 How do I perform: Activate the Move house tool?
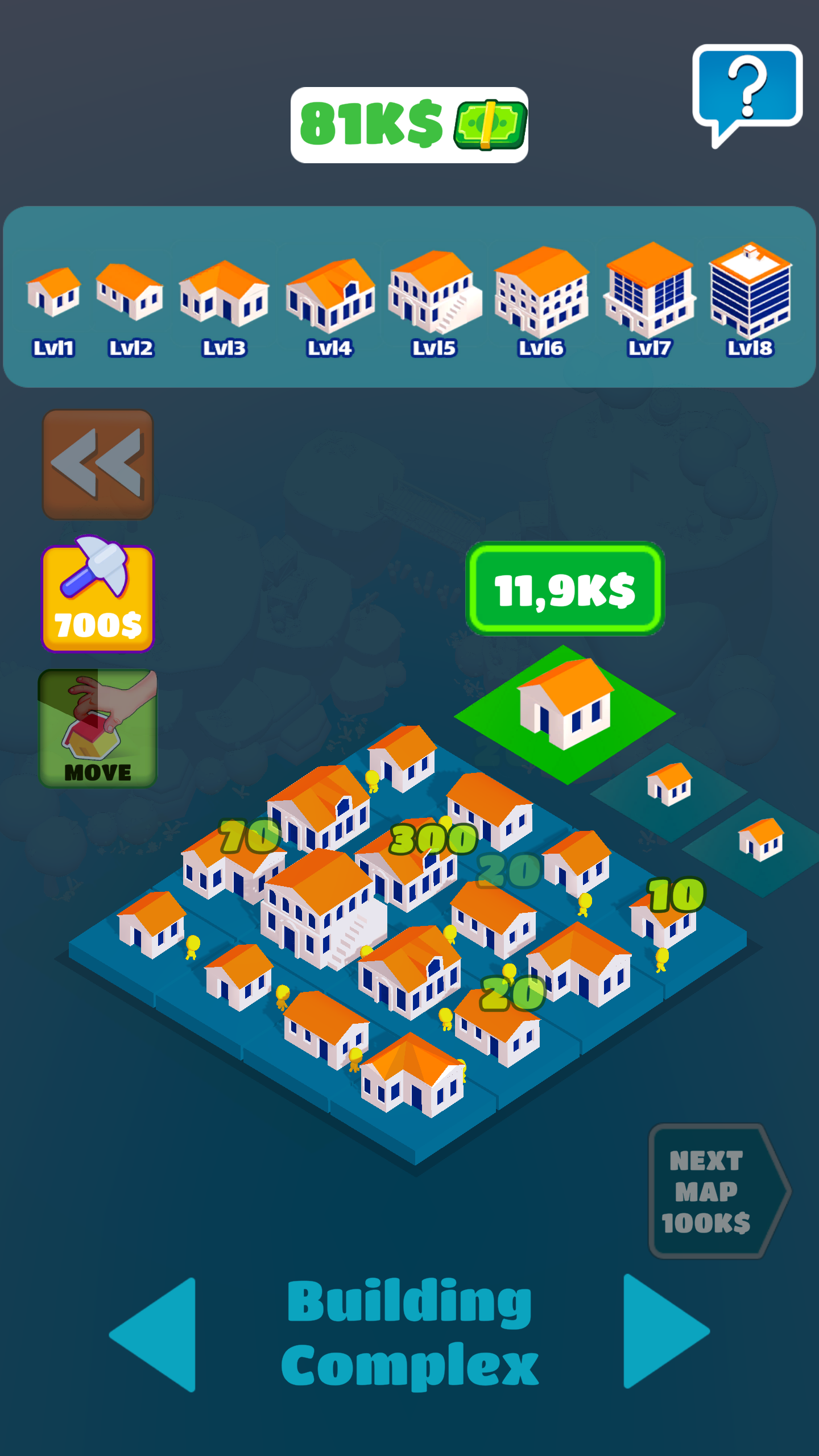(x=98, y=729)
